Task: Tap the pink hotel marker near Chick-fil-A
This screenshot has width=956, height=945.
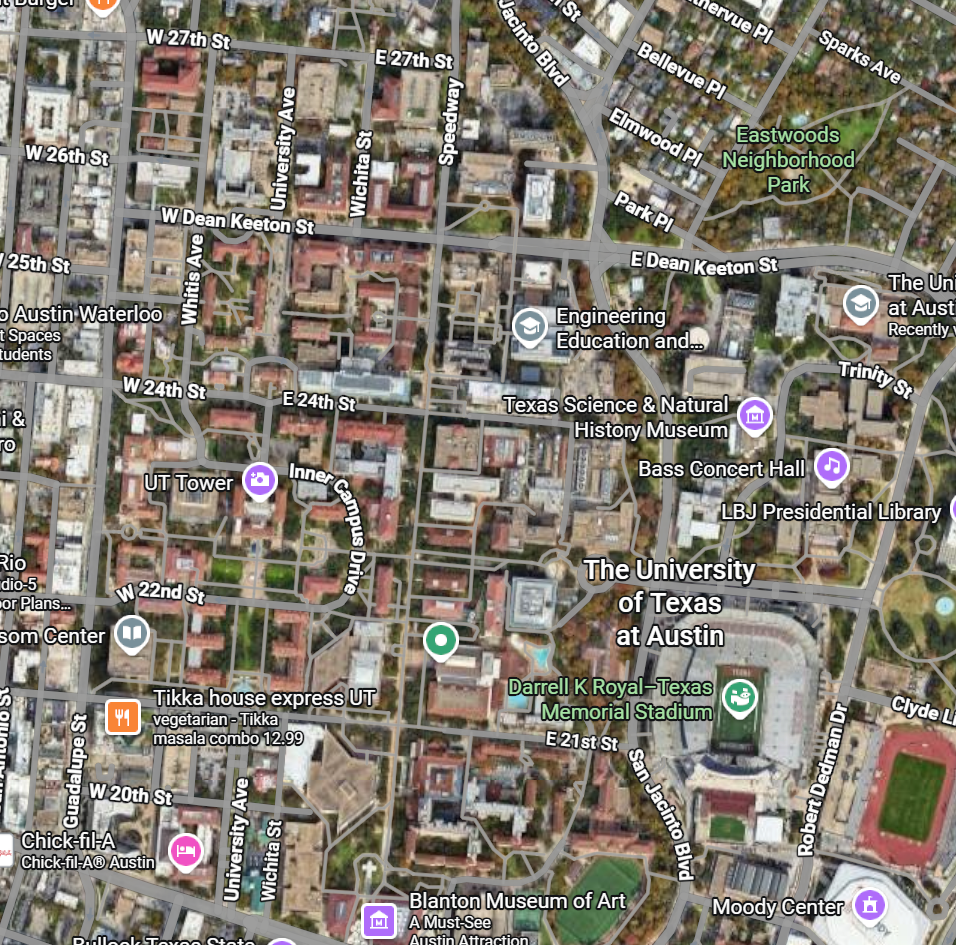Action: [x=186, y=851]
